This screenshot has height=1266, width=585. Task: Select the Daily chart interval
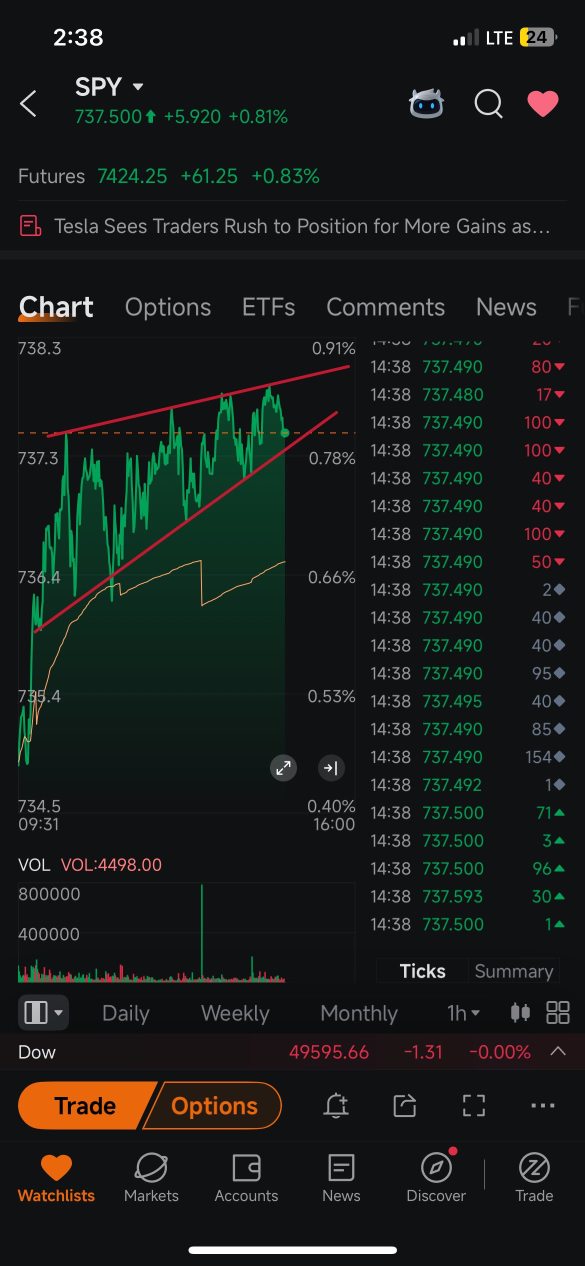tap(126, 1013)
